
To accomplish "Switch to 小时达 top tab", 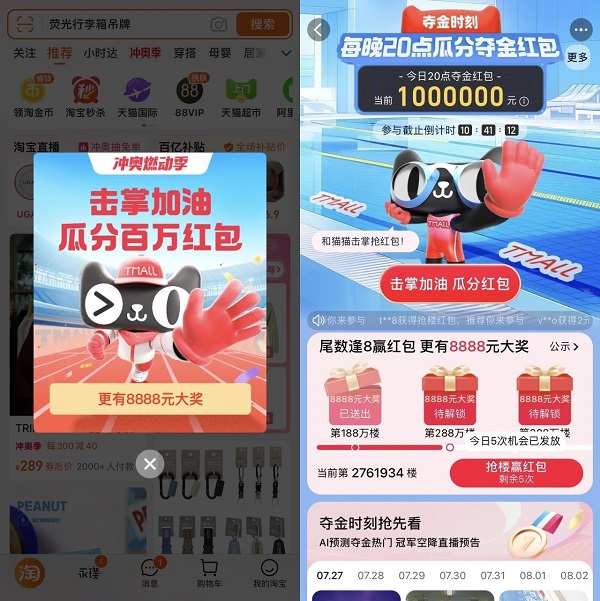I will pyautogui.click(x=100, y=53).
